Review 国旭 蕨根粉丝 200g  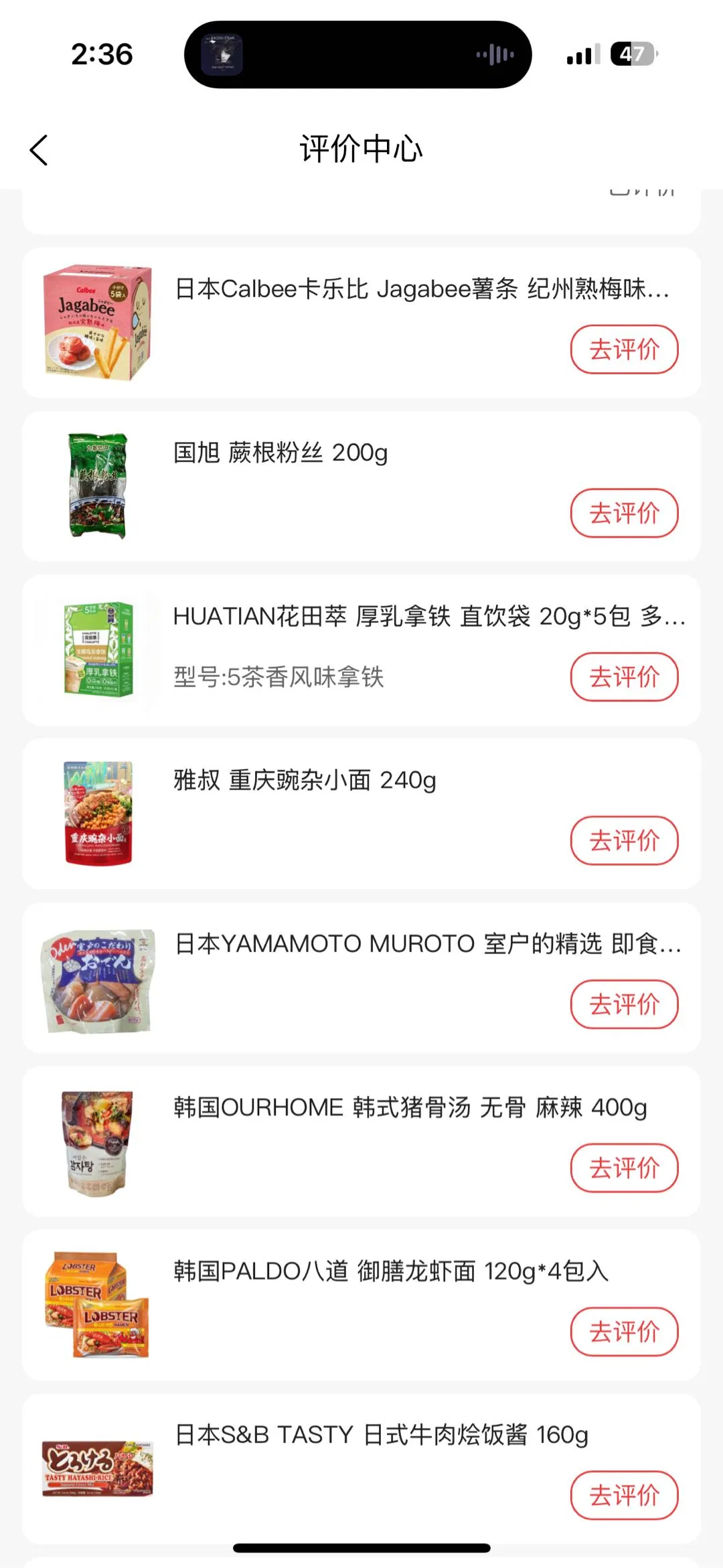tap(624, 514)
